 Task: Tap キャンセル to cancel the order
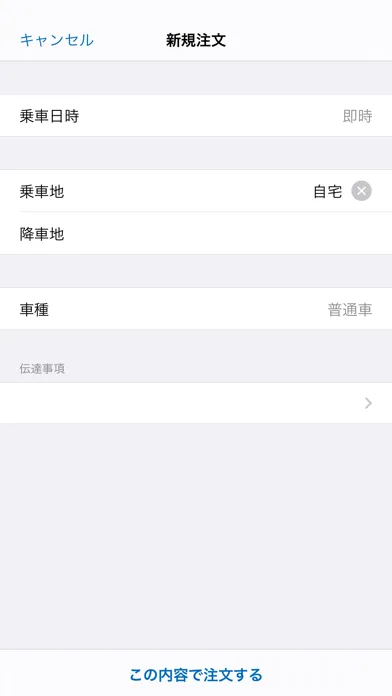pyautogui.click(x=57, y=40)
